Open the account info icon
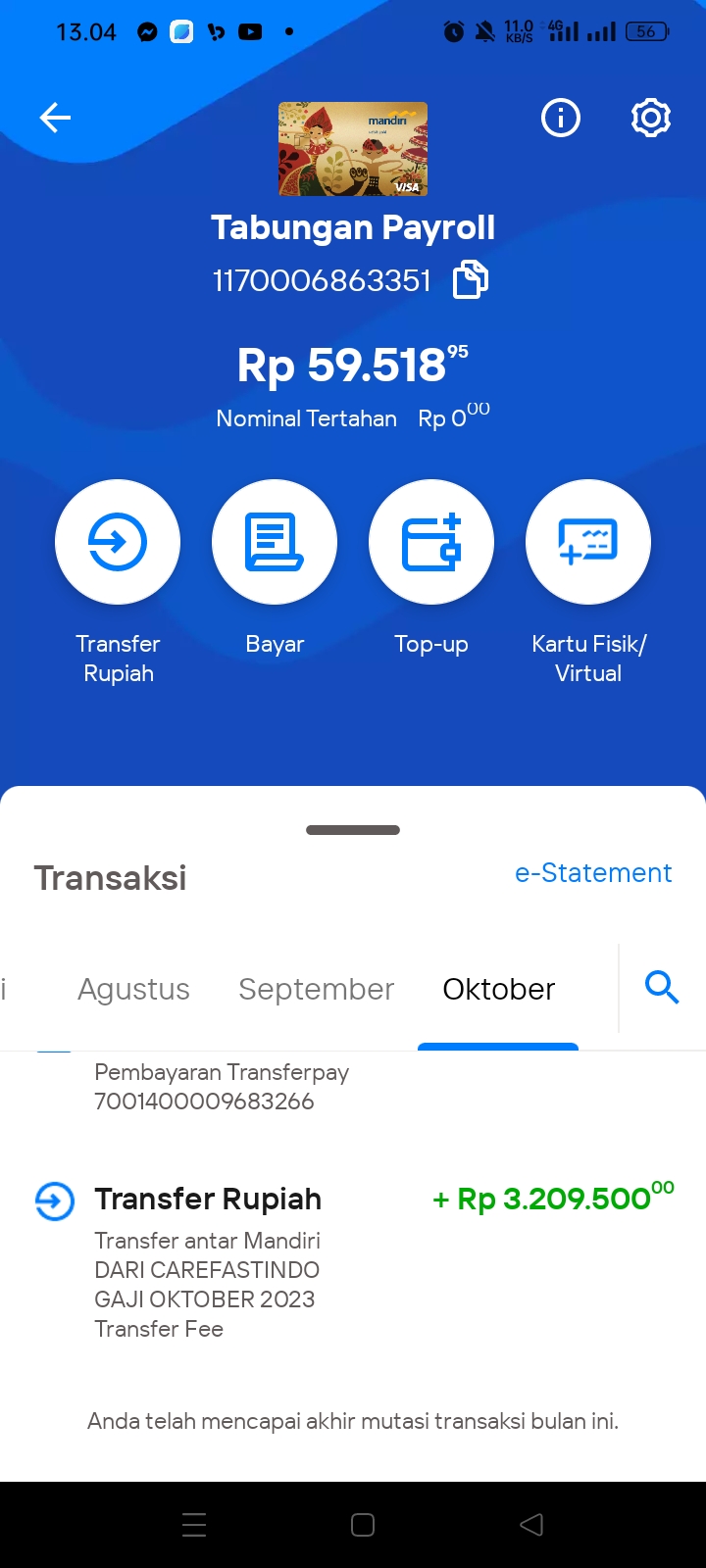 [561, 119]
